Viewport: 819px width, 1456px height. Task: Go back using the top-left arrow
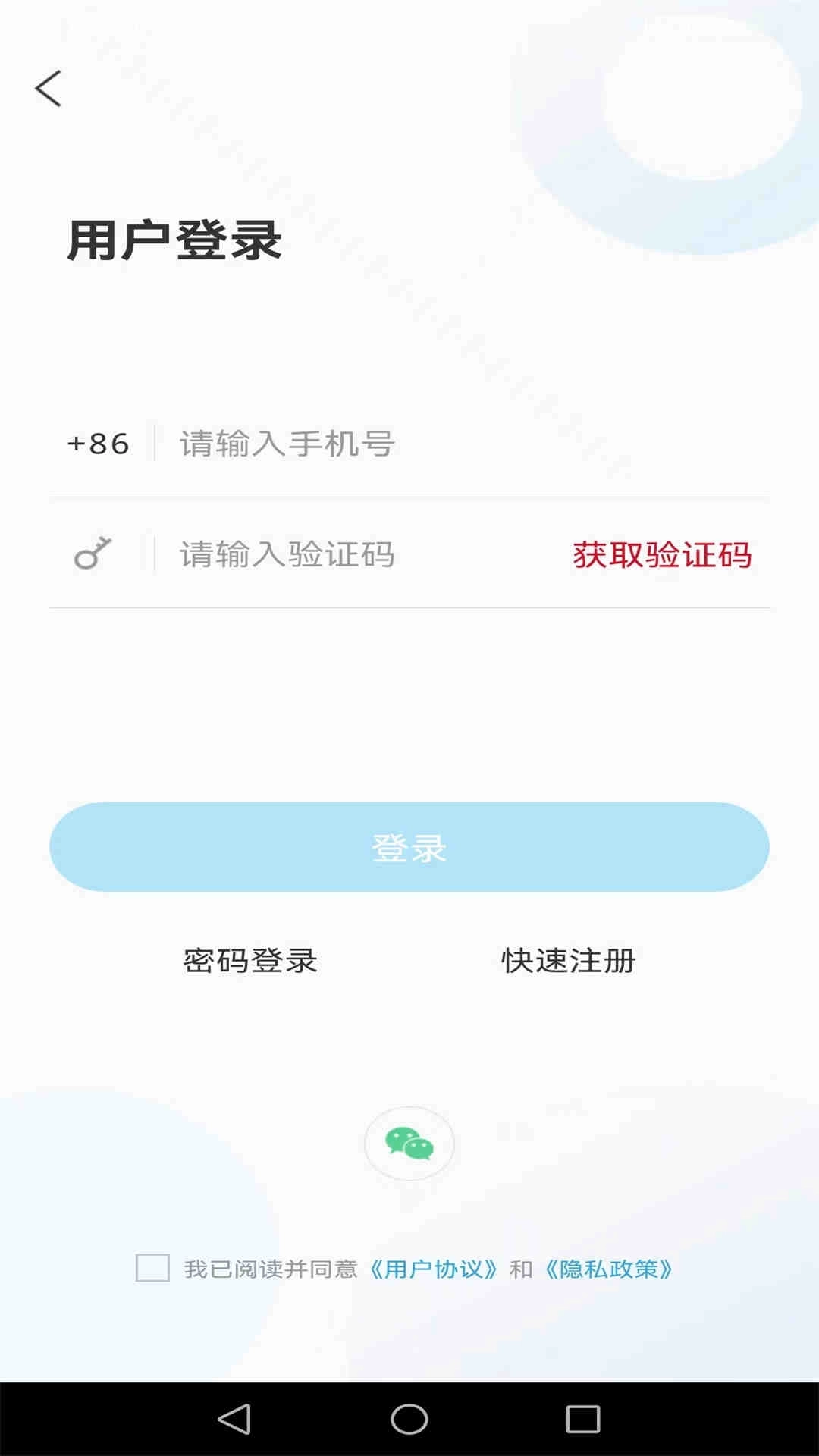48,89
